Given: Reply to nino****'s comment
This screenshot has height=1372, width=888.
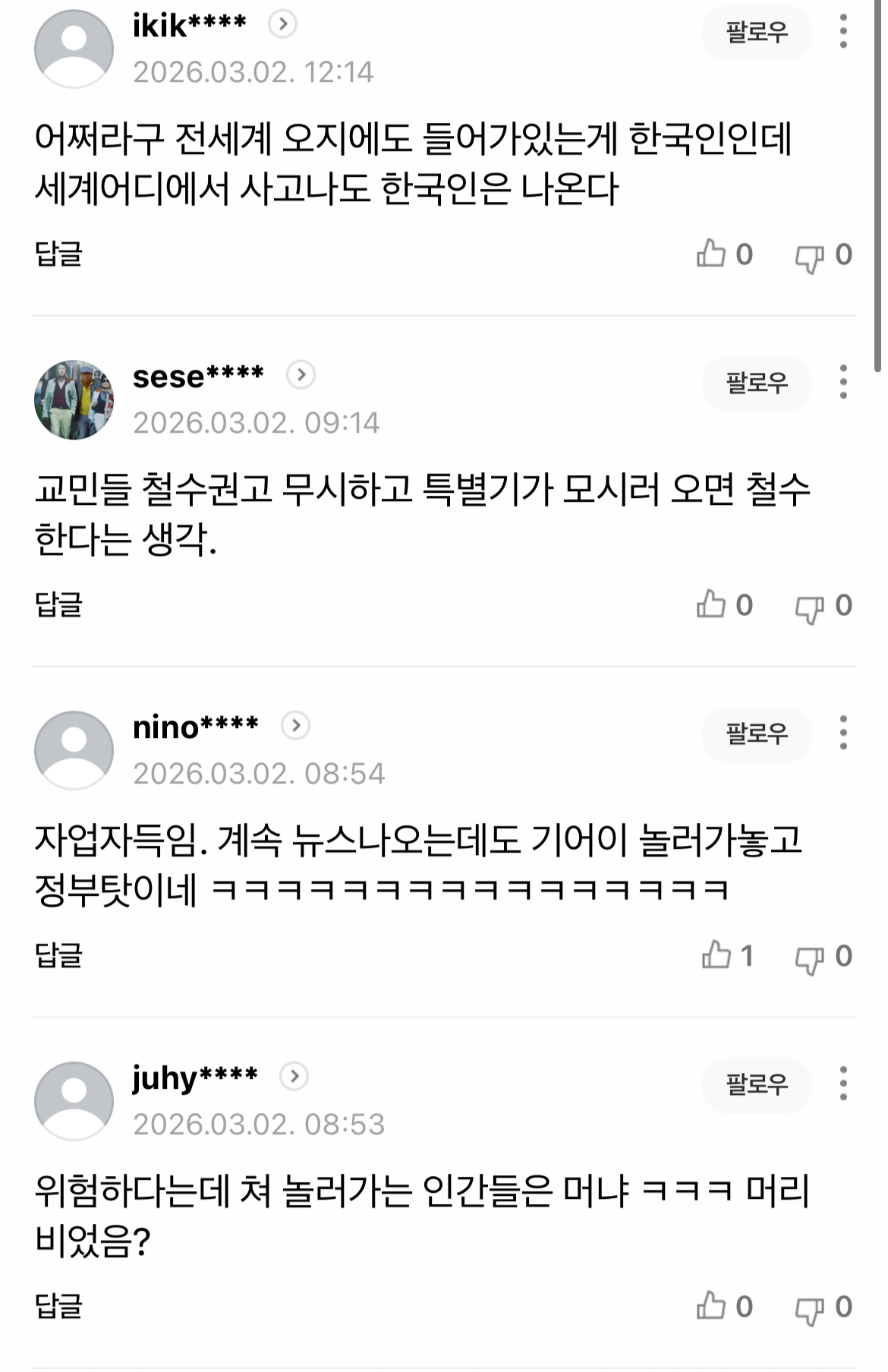Looking at the screenshot, I should pos(58,955).
